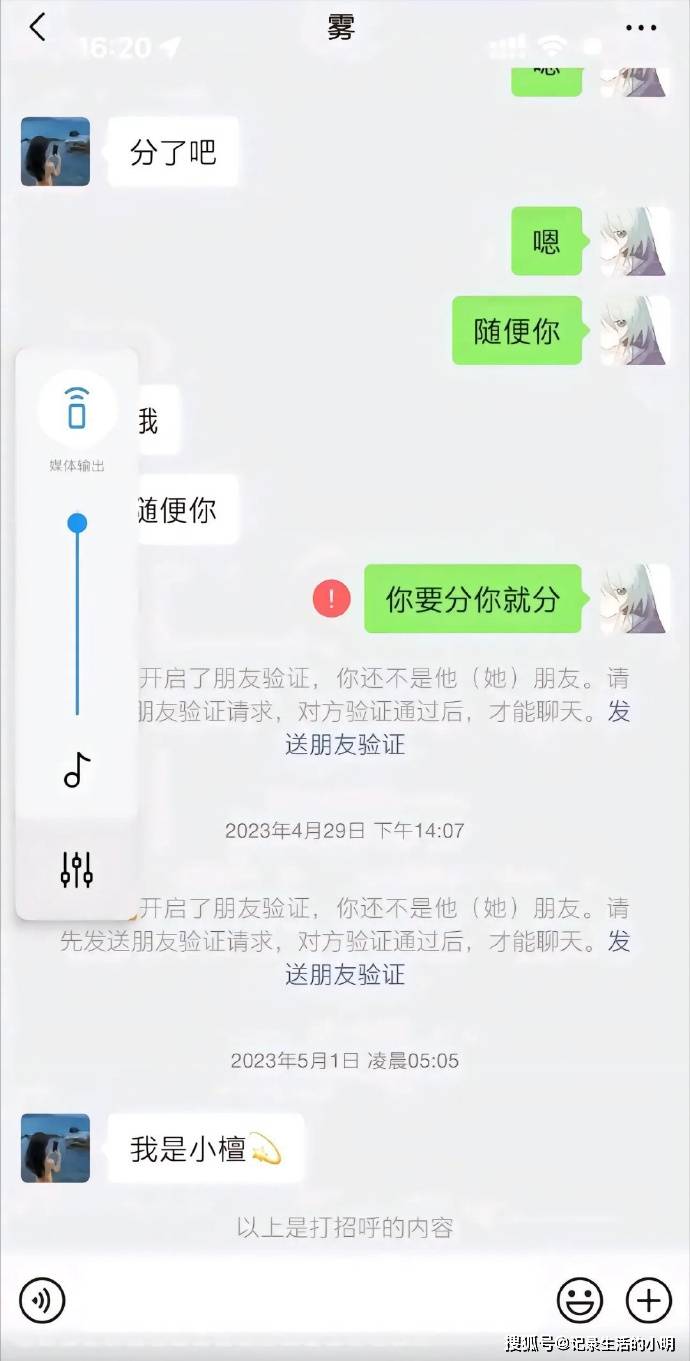Switch to voice message input
The width and height of the screenshot is (690, 1361).
(42, 1300)
